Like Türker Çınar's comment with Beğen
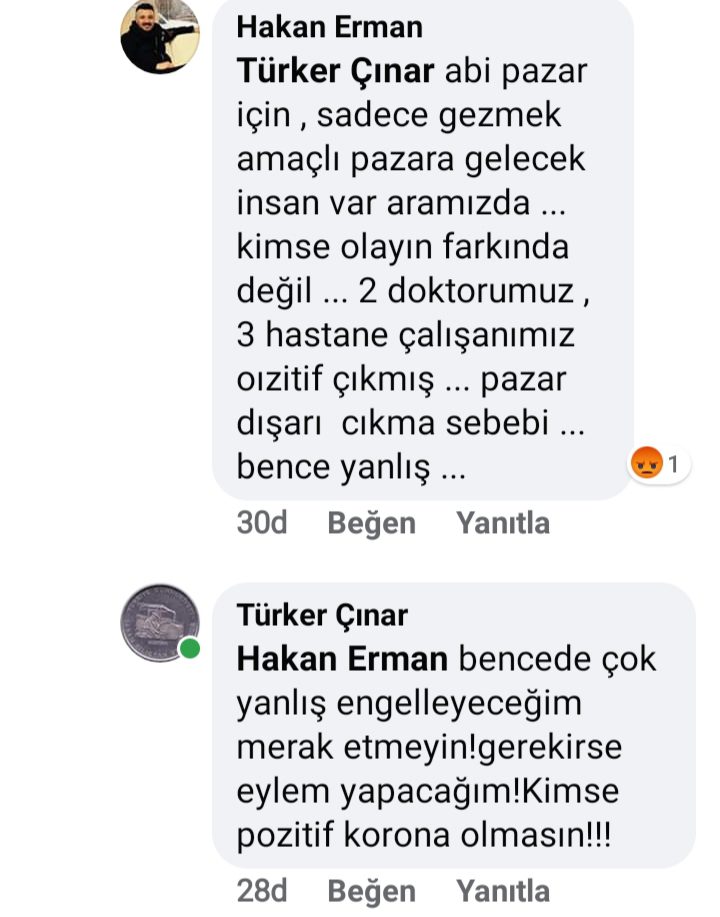 [371, 889]
